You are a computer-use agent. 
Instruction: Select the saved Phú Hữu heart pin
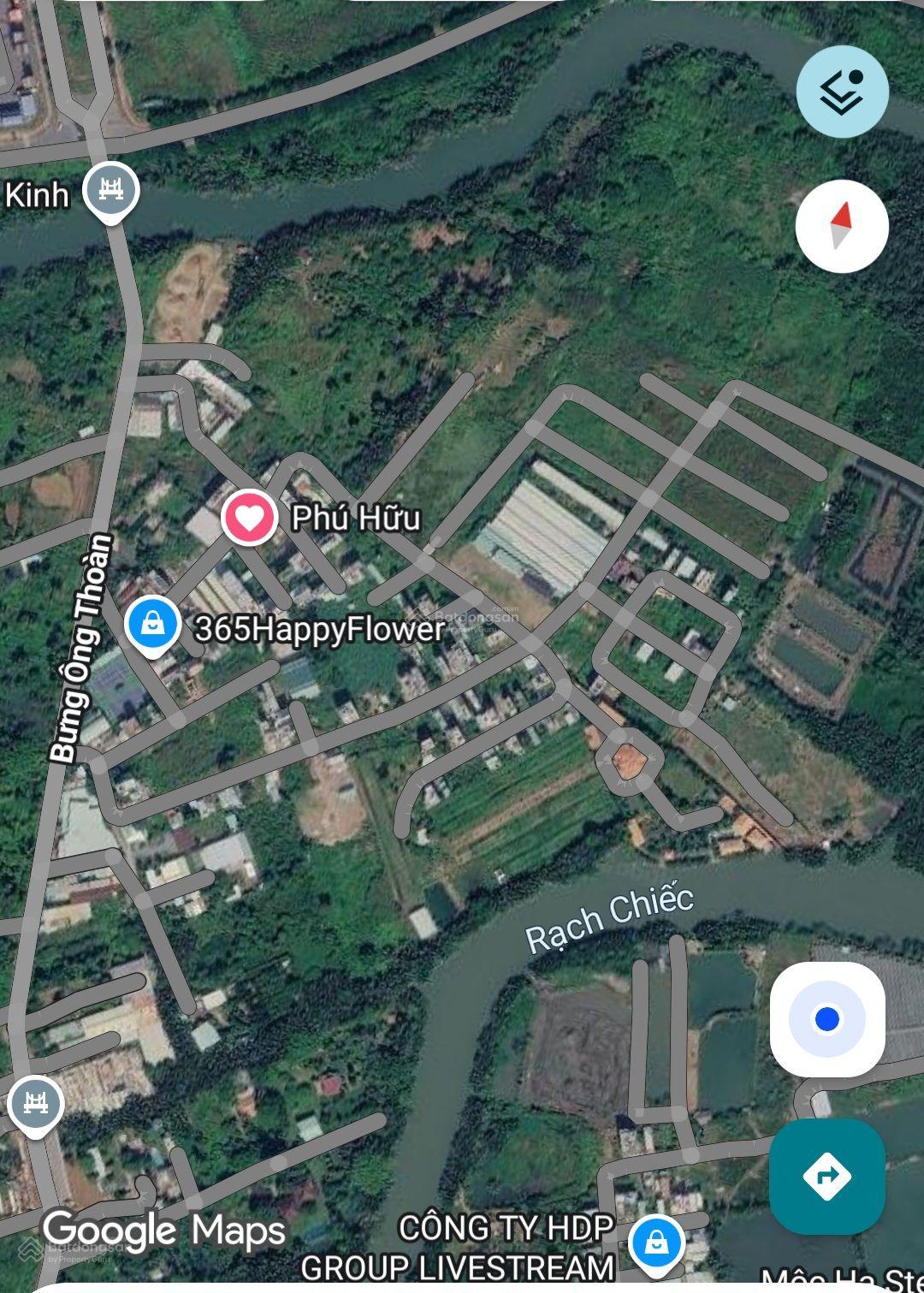[x=248, y=518]
